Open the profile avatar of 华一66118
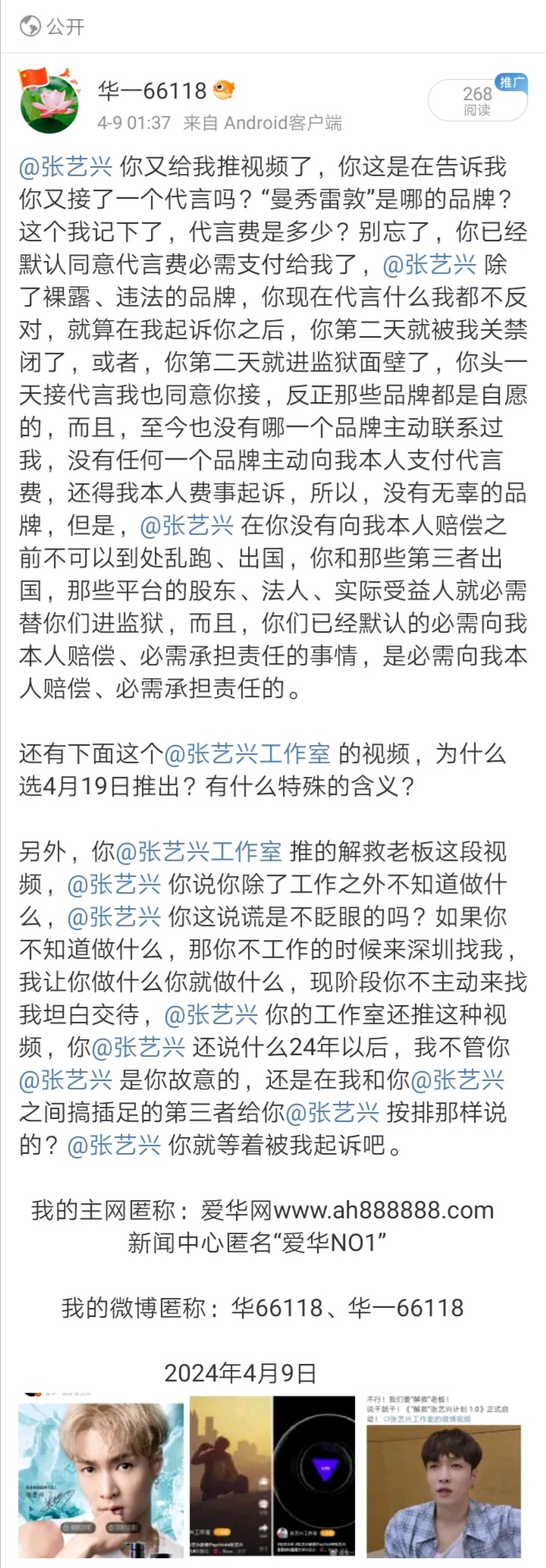Screen dimensions: 546x1568 [x=49, y=100]
